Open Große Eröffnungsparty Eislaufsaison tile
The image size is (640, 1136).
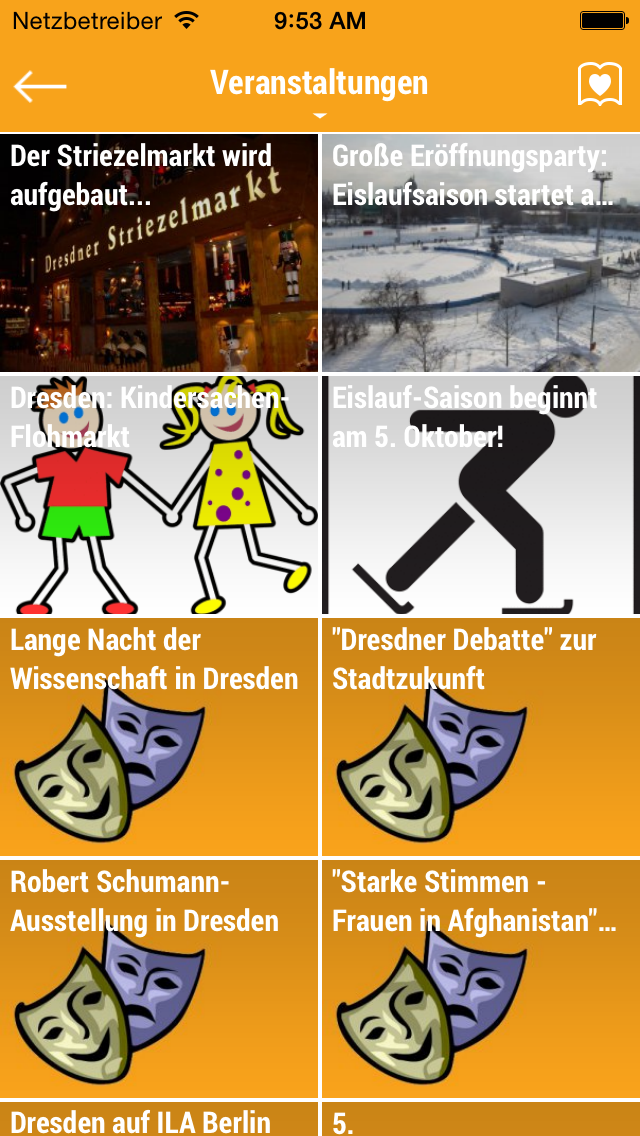(x=481, y=253)
